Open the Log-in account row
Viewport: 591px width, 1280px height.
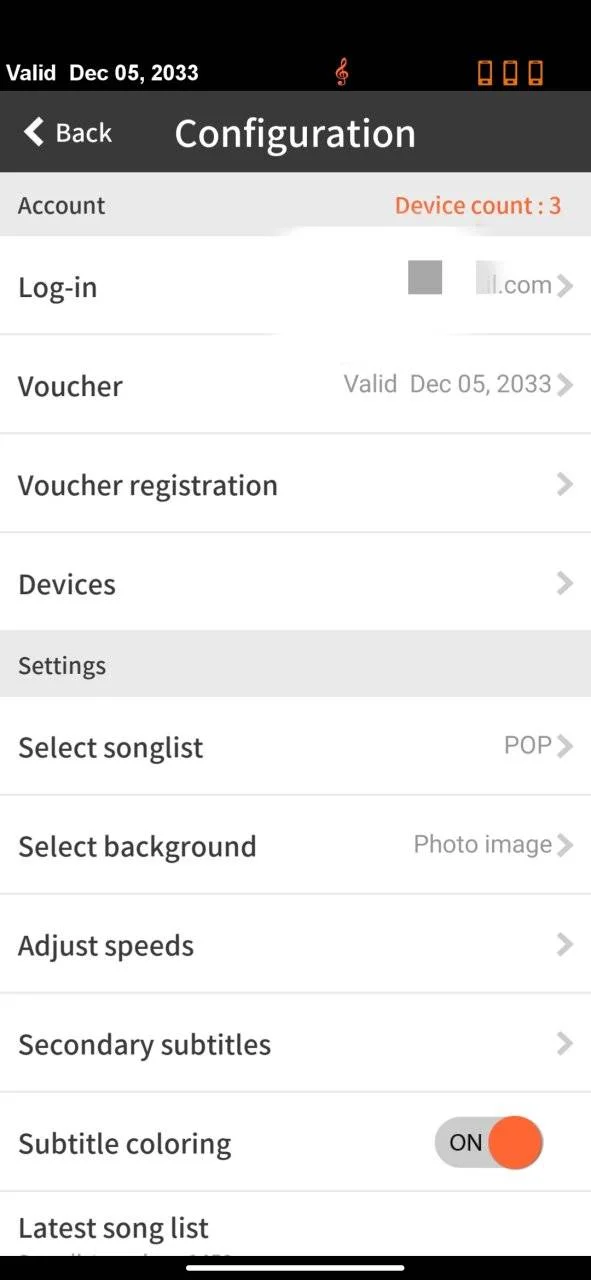(295, 286)
